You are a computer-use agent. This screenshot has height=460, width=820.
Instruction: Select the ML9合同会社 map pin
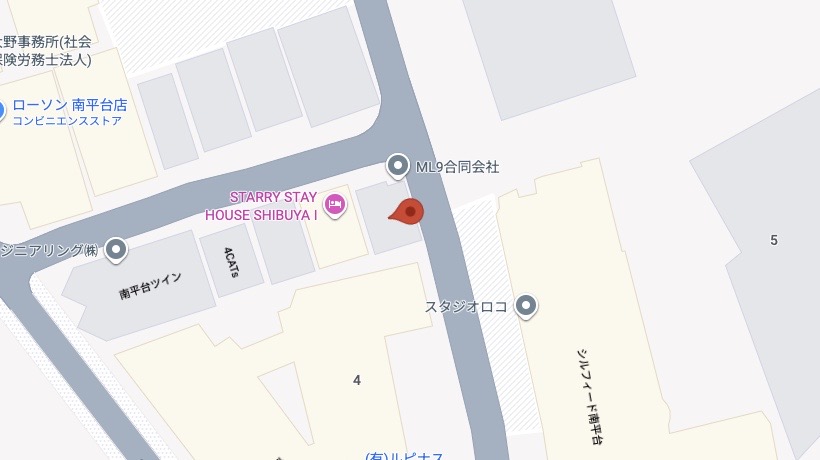(398, 166)
